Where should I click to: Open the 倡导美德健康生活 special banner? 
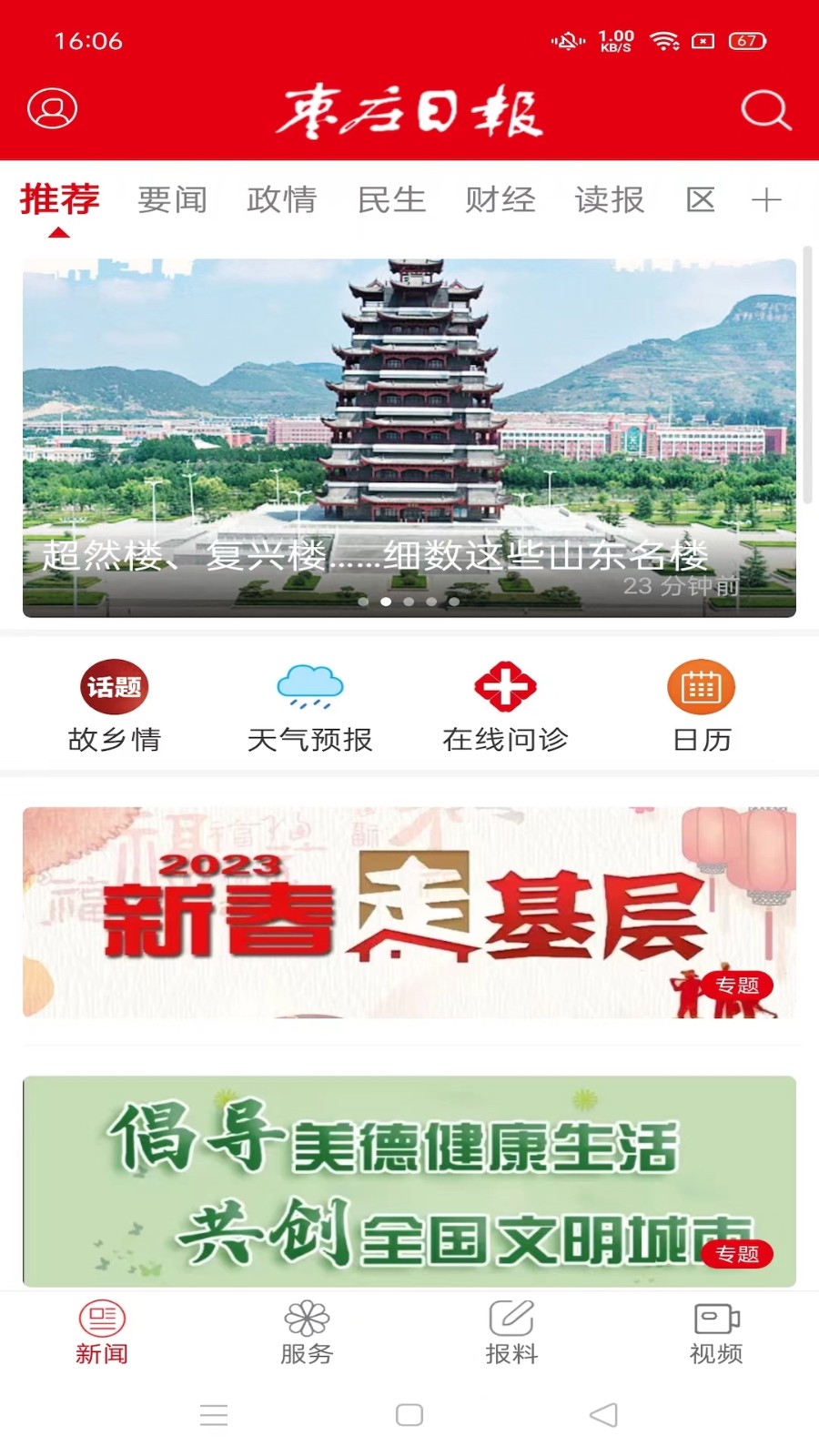[409, 1181]
